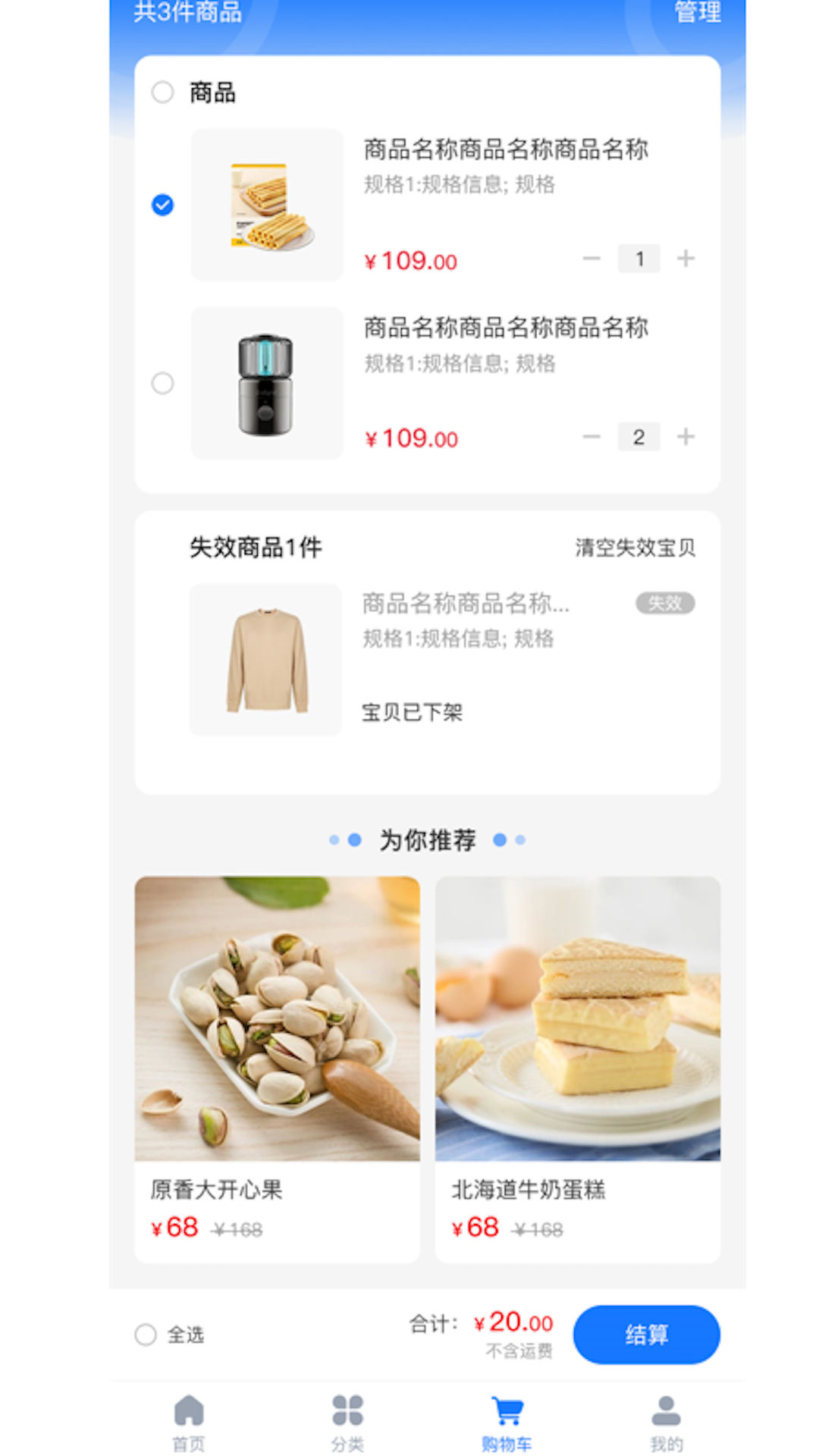The height and width of the screenshot is (1456, 819).
Task: Open the grinder appliance product image
Action: pos(267,383)
